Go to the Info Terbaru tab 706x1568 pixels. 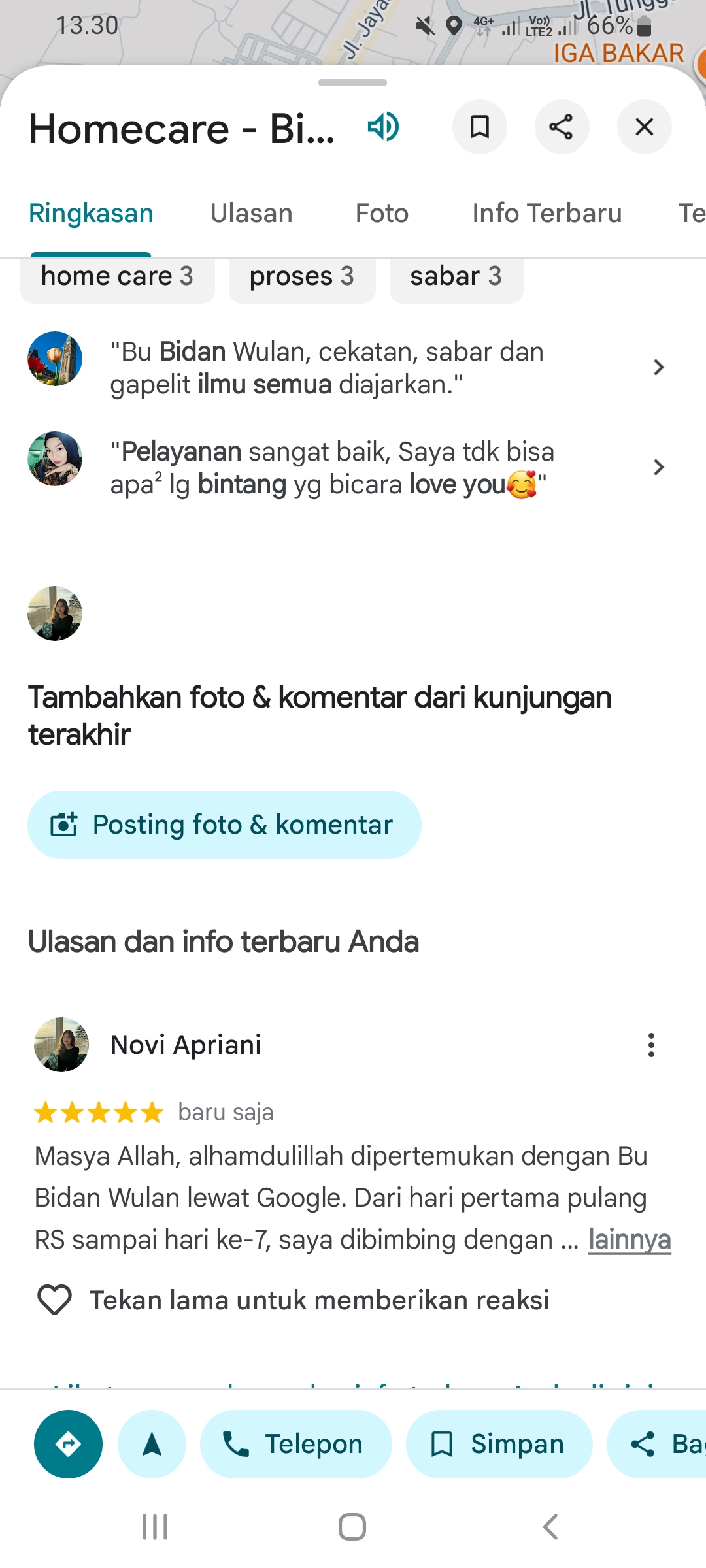click(x=546, y=214)
